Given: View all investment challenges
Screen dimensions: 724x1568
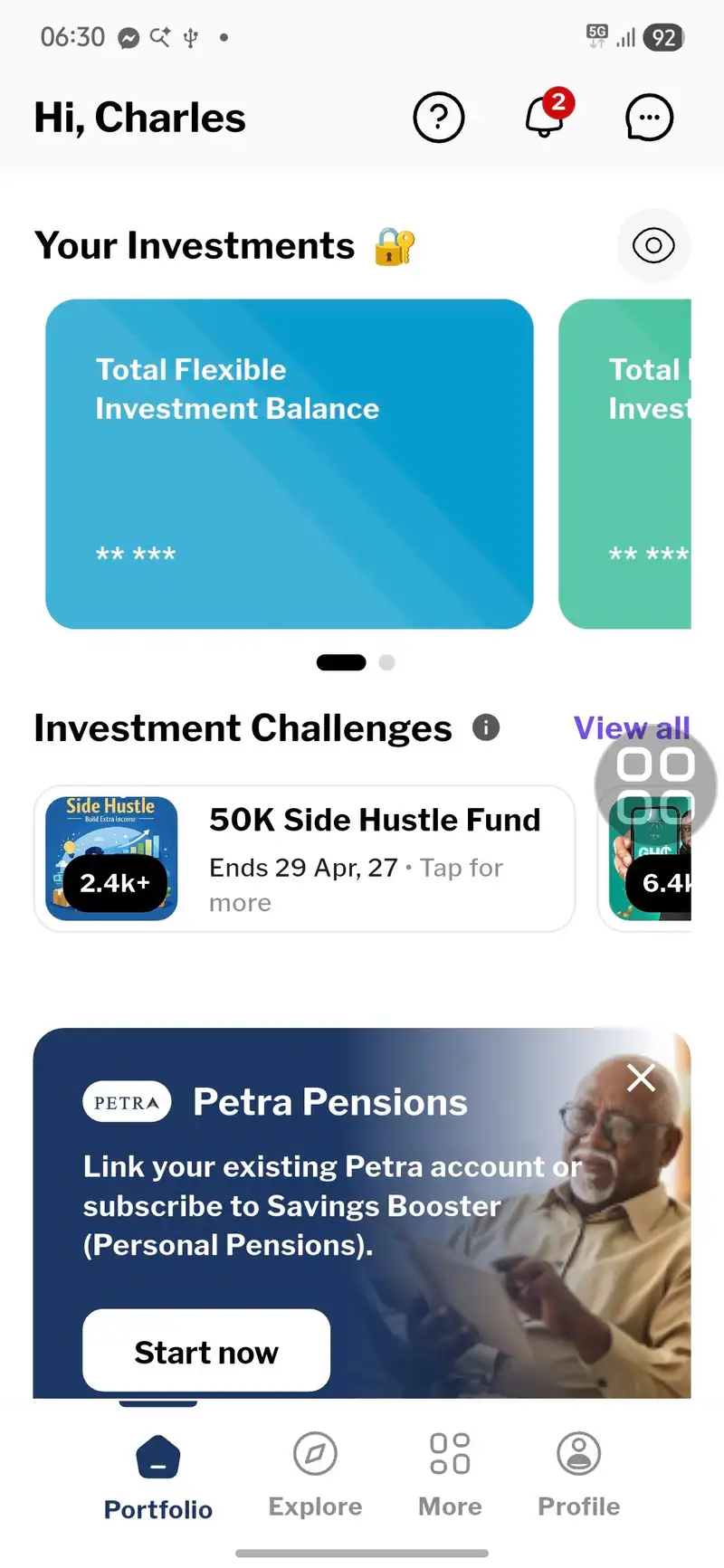Looking at the screenshot, I should tap(632, 727).
